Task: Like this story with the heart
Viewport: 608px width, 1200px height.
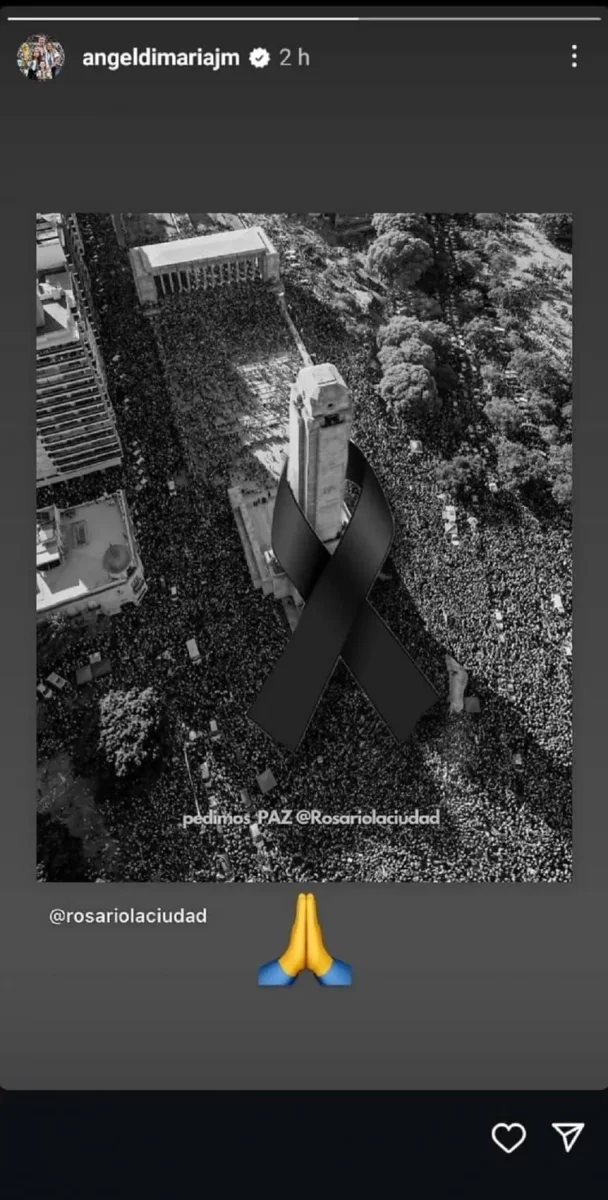Action: [509, 1137]
